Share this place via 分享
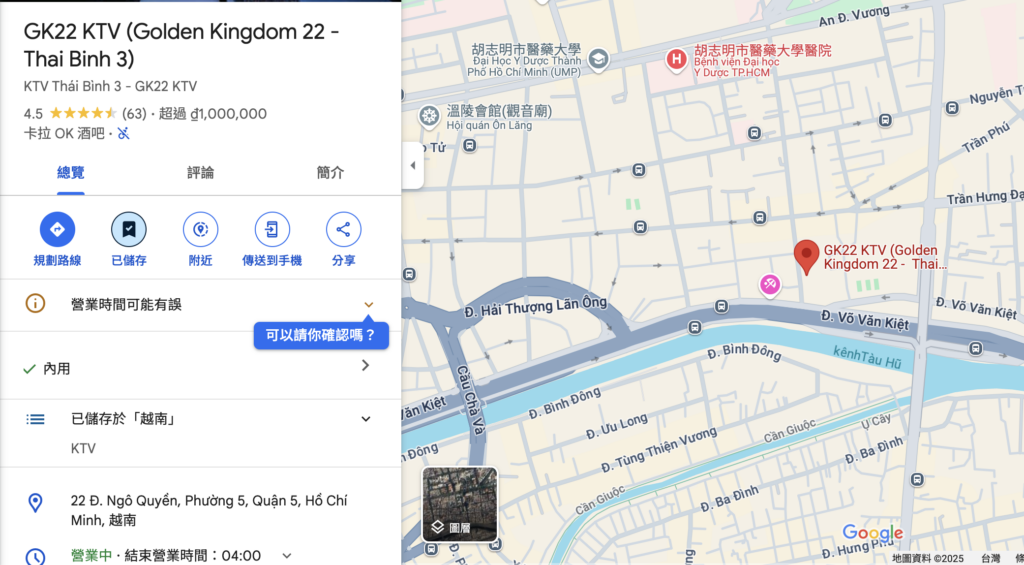The image size is (1024, 565). click(x=343, y=230)
